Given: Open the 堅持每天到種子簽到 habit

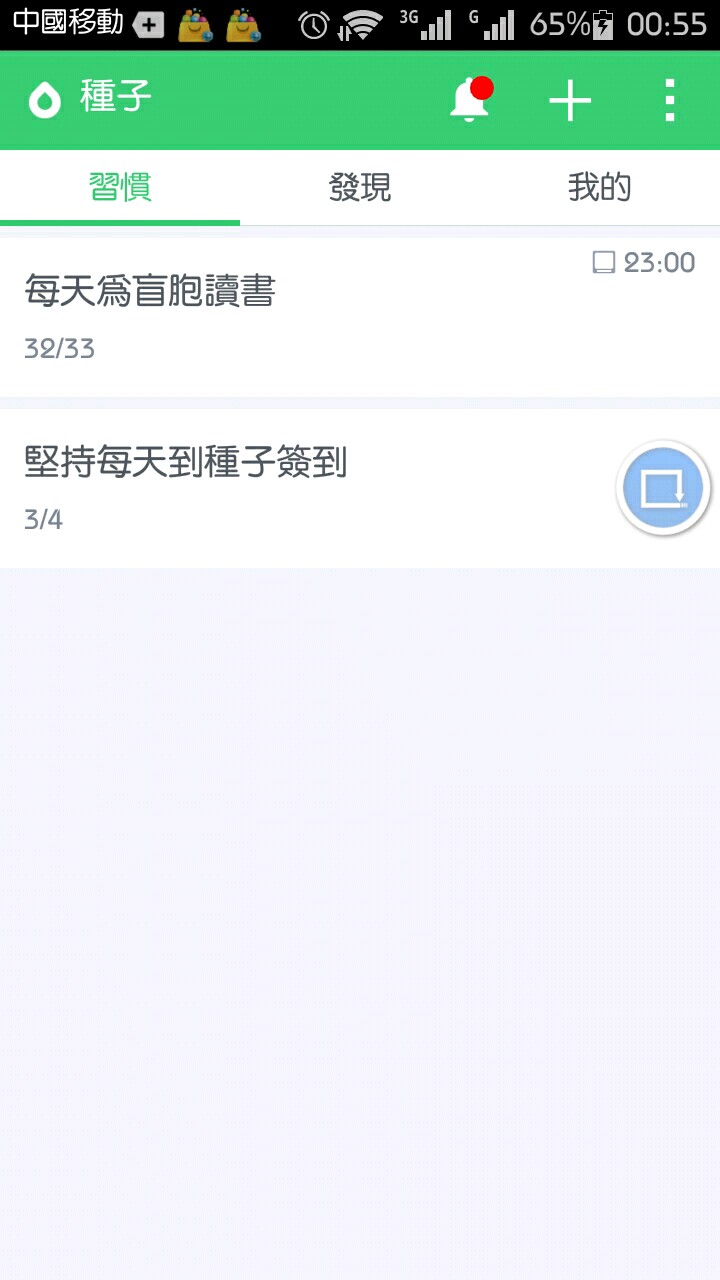Looking at the screenshot, I should 300,487.
